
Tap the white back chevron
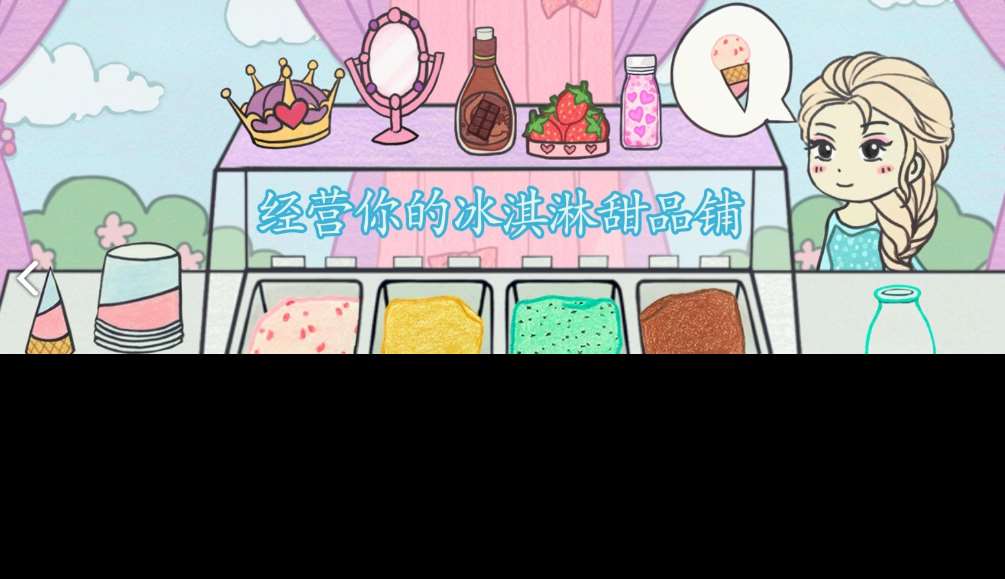(x=27, y=279)
